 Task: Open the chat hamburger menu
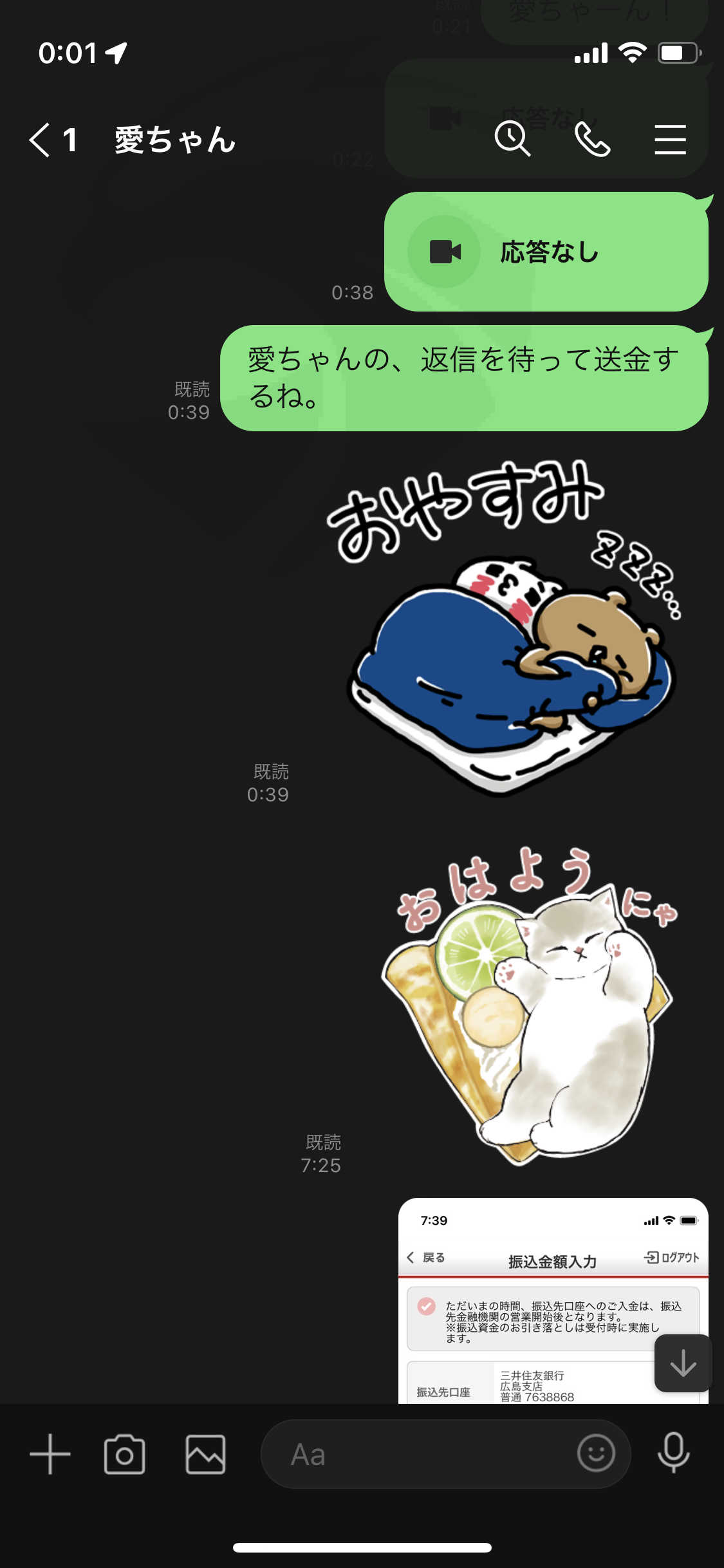pos(670,140)
